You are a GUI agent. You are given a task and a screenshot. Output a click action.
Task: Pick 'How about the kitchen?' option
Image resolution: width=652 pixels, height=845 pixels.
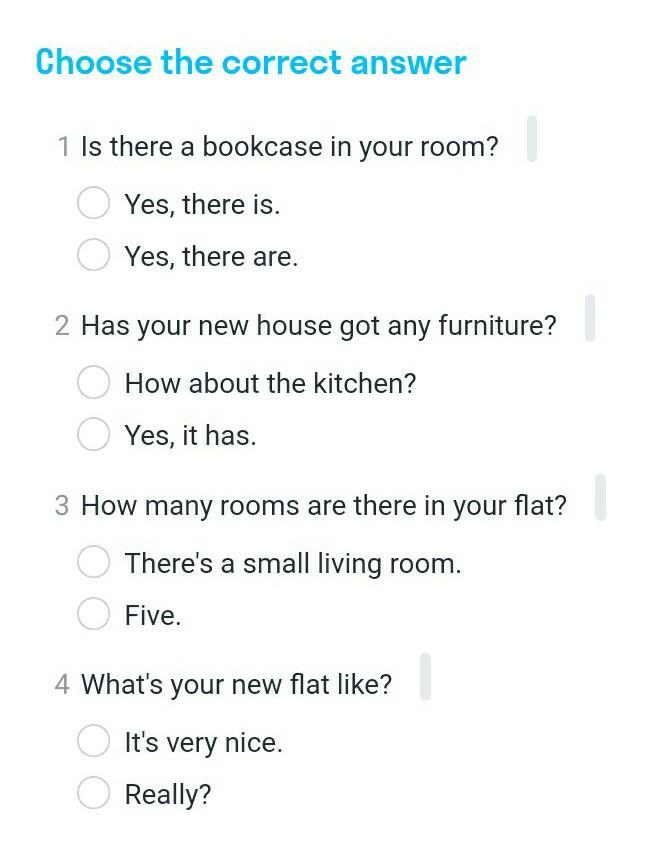coord(94,382)
